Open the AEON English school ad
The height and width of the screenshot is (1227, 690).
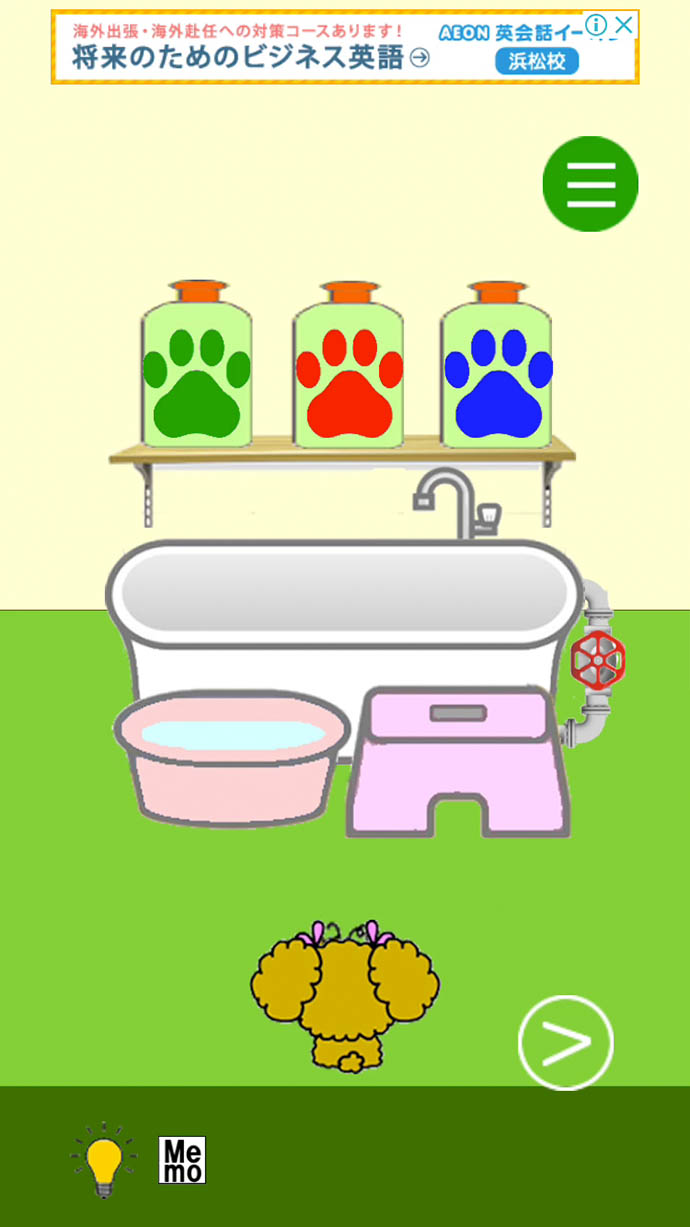point(300,48)
